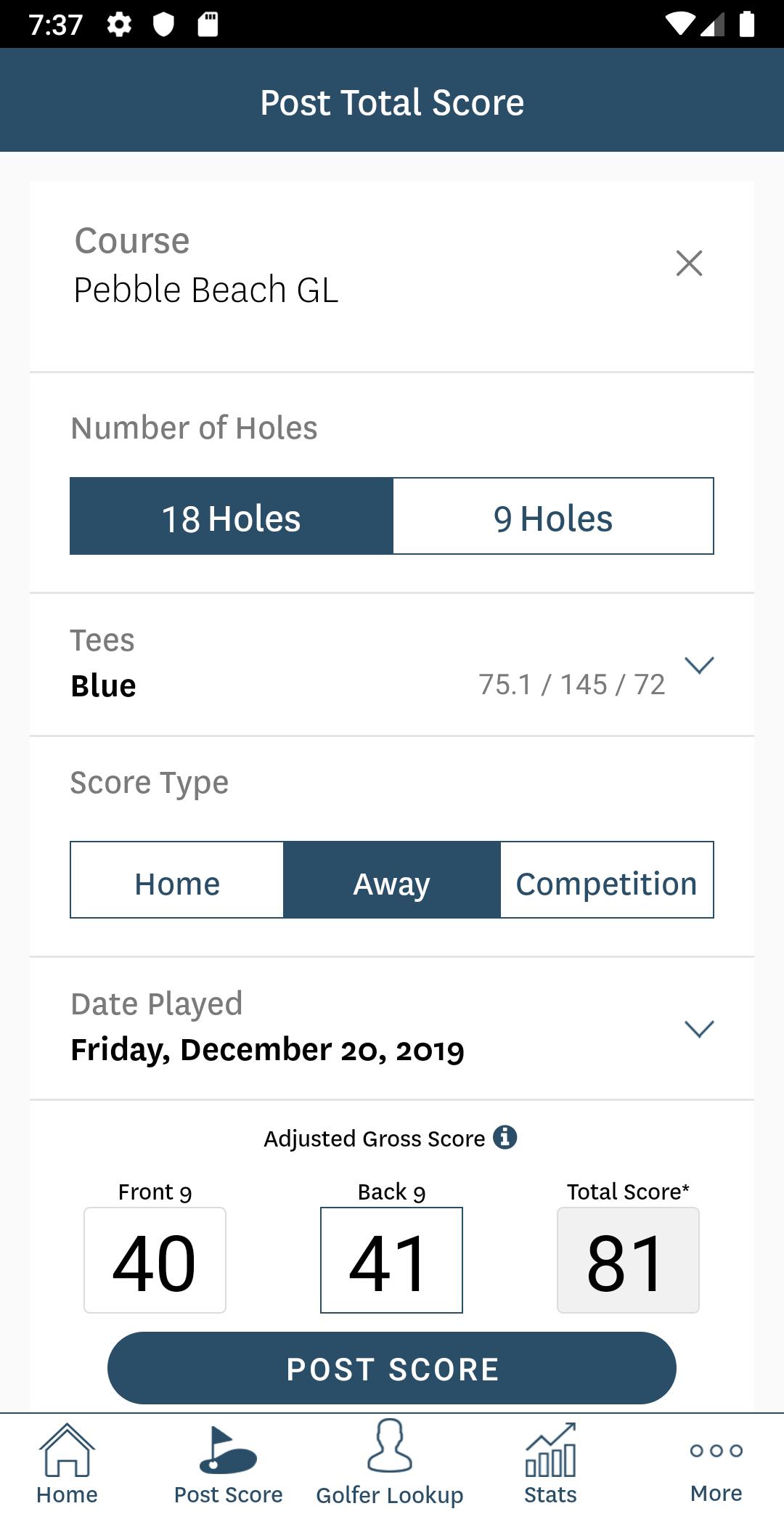Select the 18 Holes option
This screenshot has width=784, height=1514.
(231, 516)
